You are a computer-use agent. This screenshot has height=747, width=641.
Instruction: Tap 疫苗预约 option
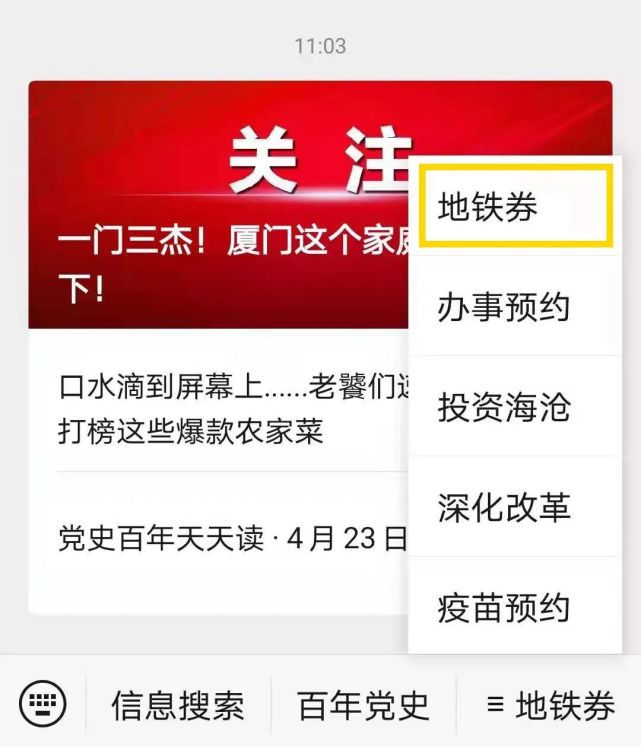coord(514,608)
